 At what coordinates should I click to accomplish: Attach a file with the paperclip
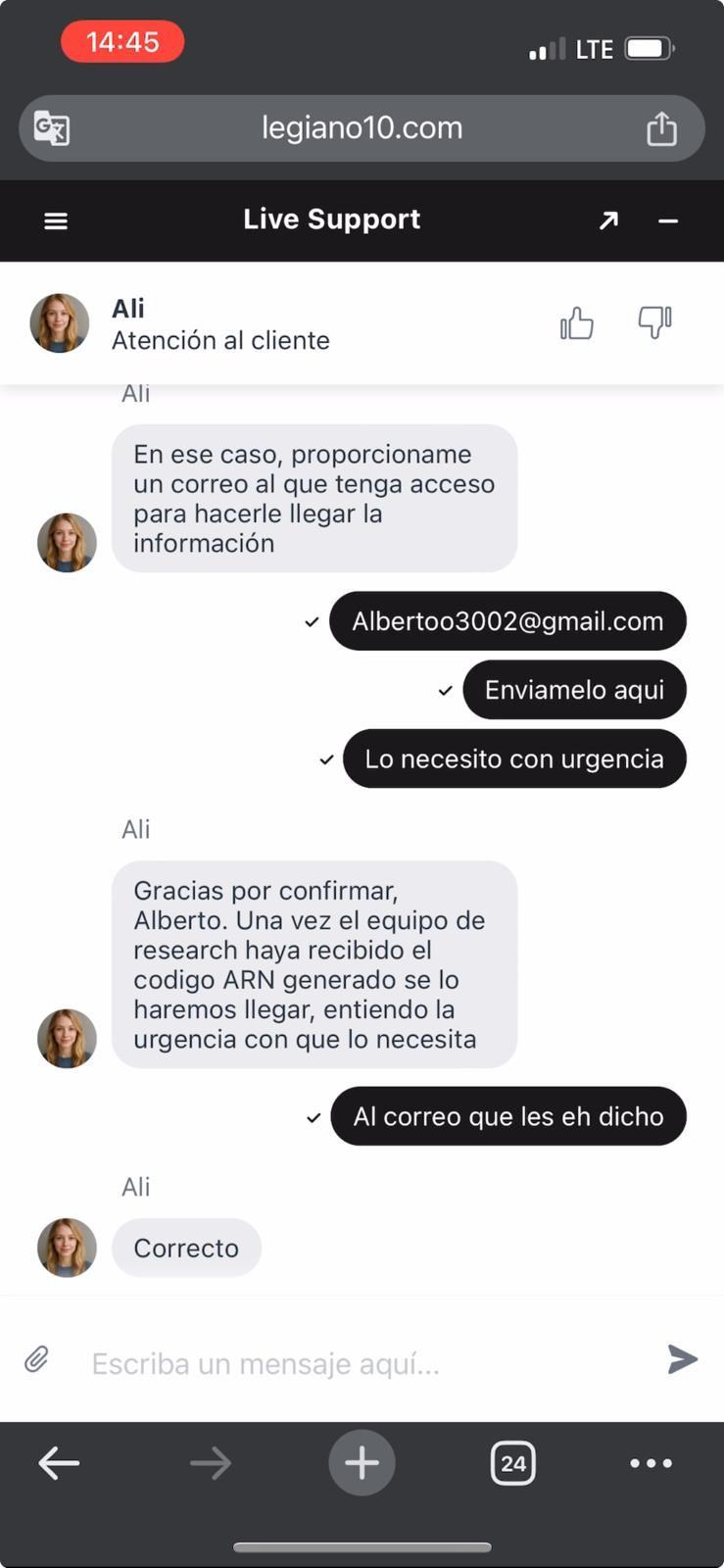click(x=37, y=1360)
